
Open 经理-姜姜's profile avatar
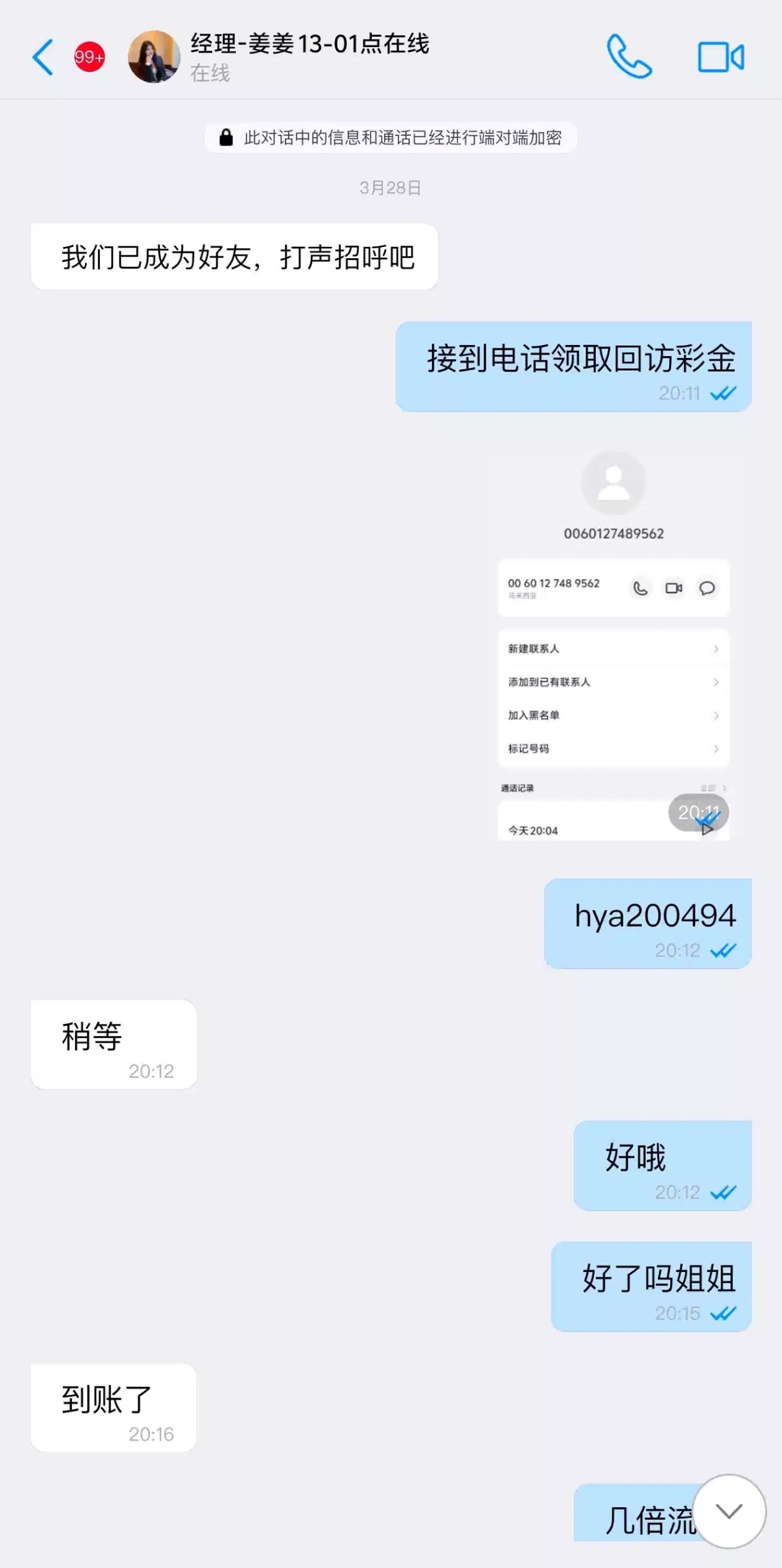[x=154, y=57]
